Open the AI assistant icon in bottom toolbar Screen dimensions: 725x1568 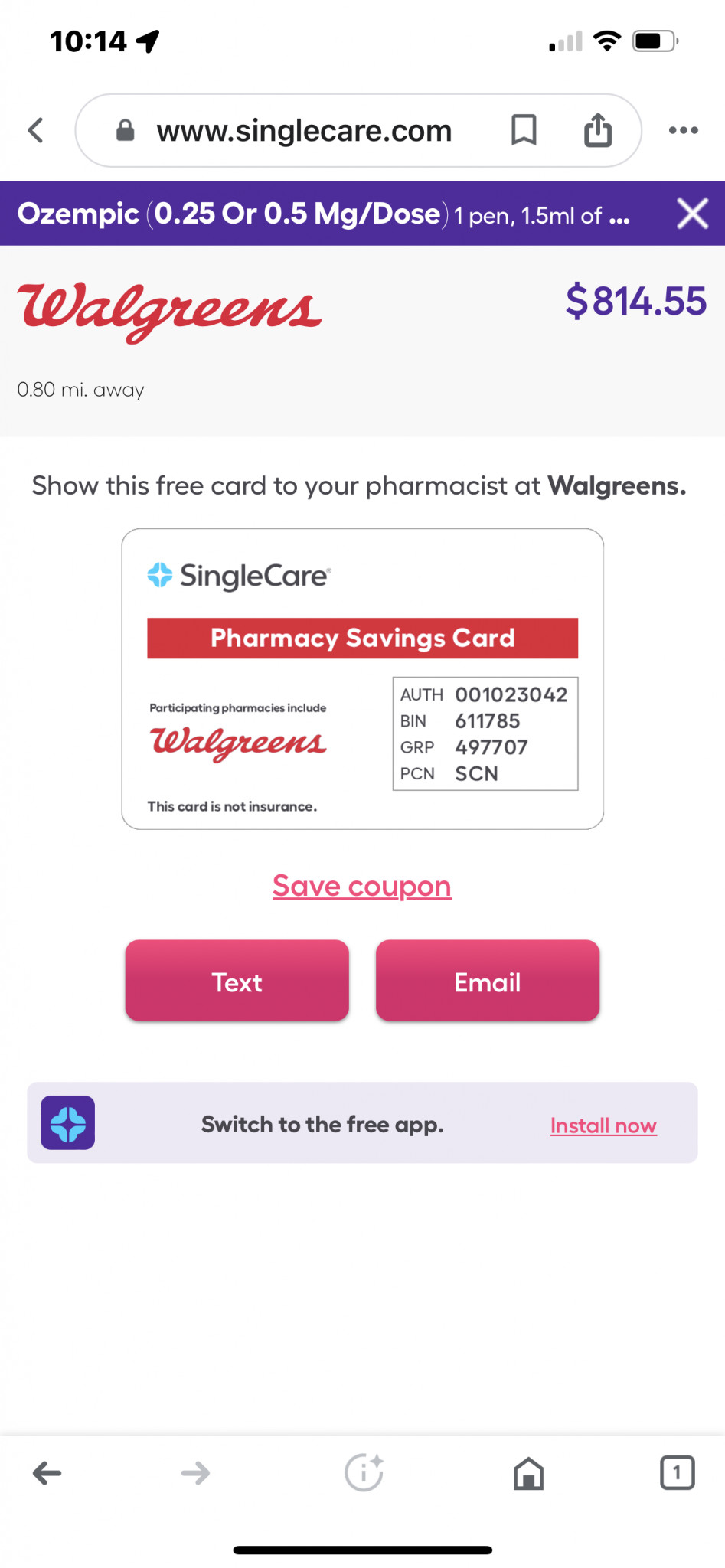[364, 1472]
